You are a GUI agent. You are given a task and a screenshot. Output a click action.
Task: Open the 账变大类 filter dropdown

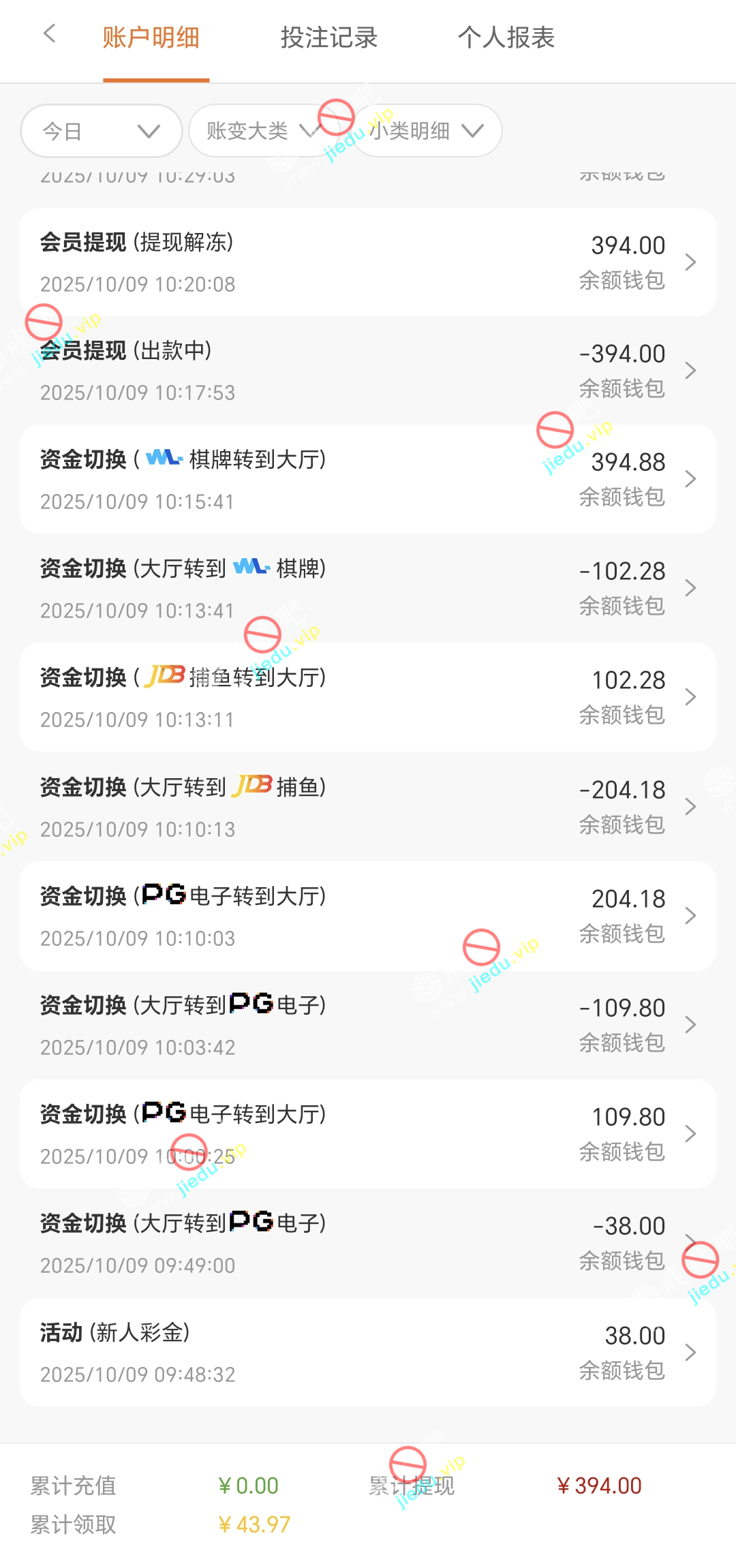point(262,131)
